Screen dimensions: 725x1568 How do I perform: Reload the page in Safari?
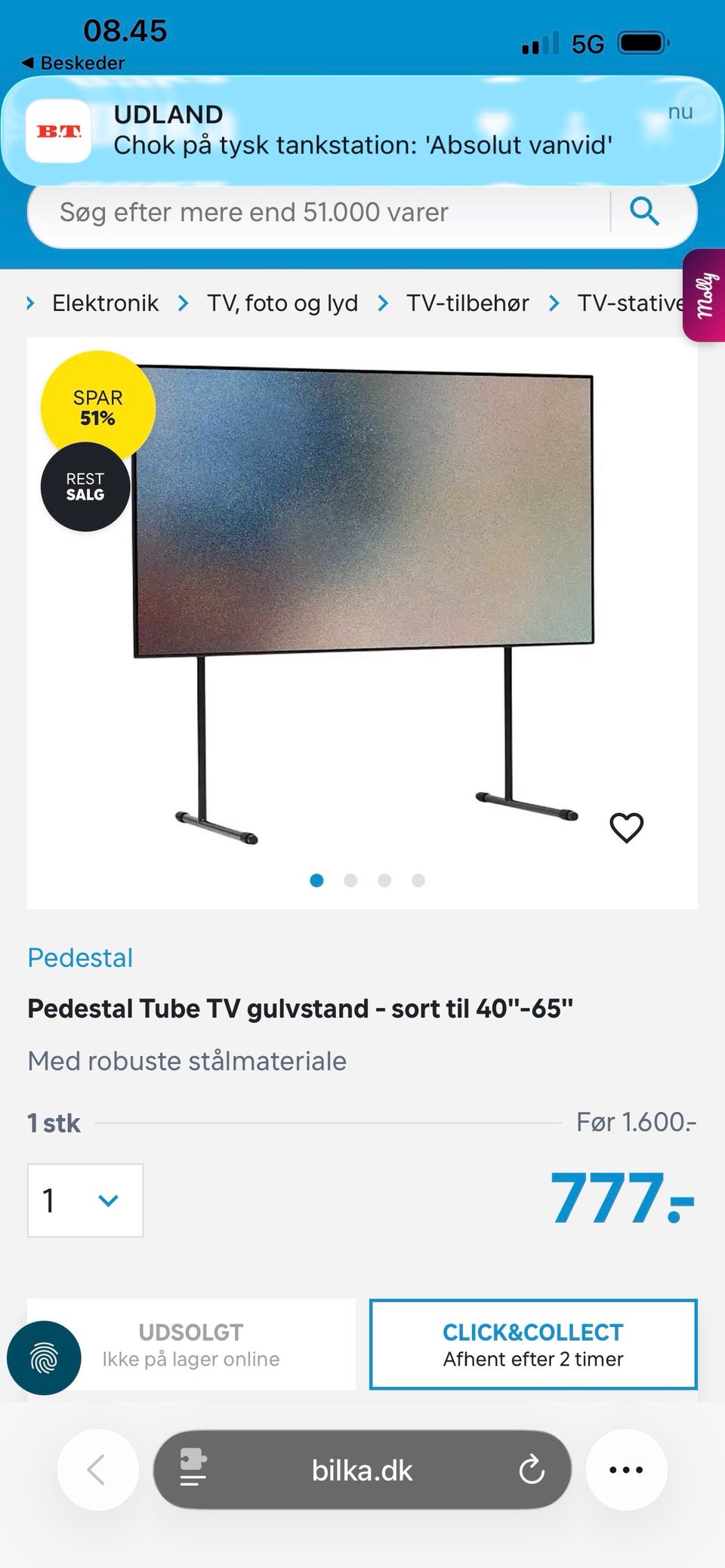pos(532,1469)
